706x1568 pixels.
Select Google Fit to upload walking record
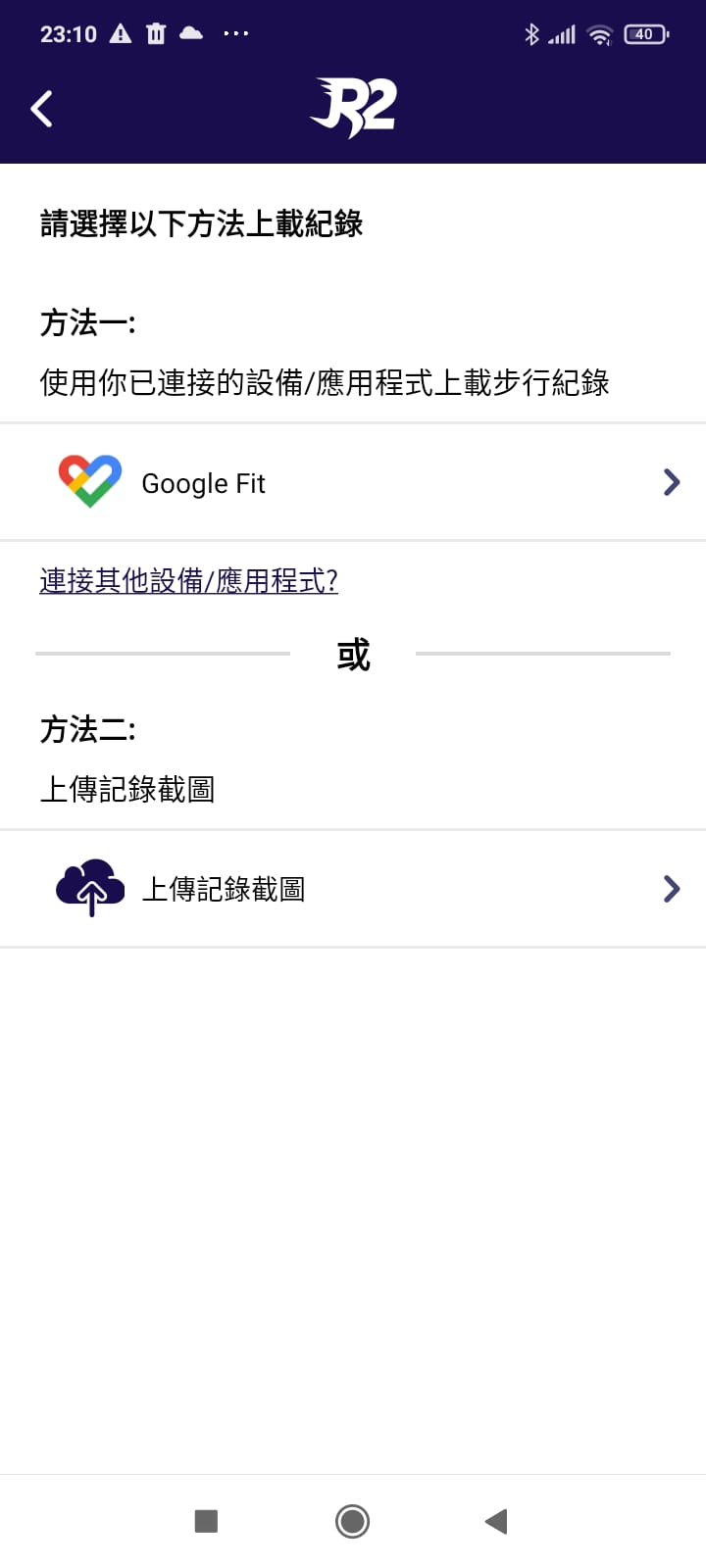pyautogui.click(x=353, y=482)
